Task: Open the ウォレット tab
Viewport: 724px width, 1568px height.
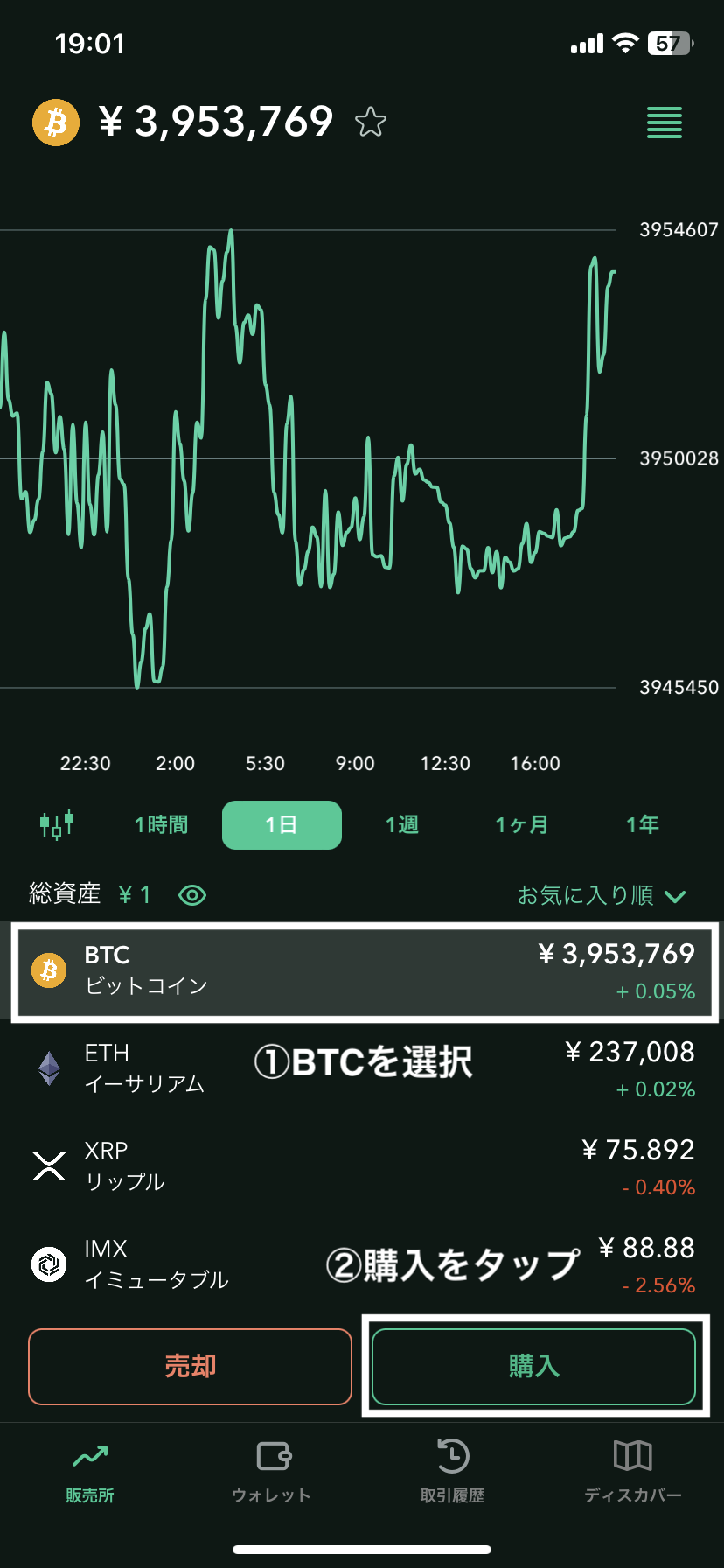Action: tap(271, 1473)
